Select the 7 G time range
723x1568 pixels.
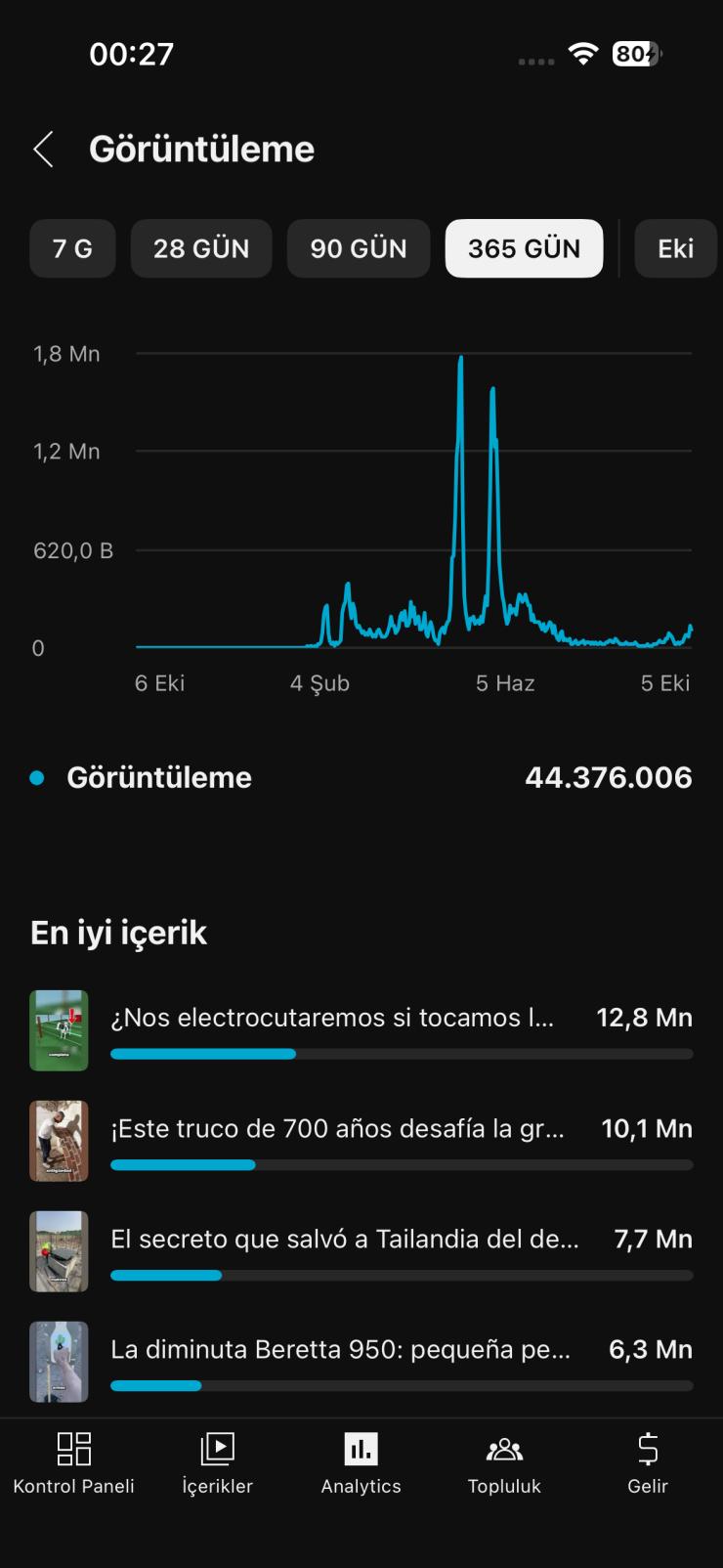72,248
